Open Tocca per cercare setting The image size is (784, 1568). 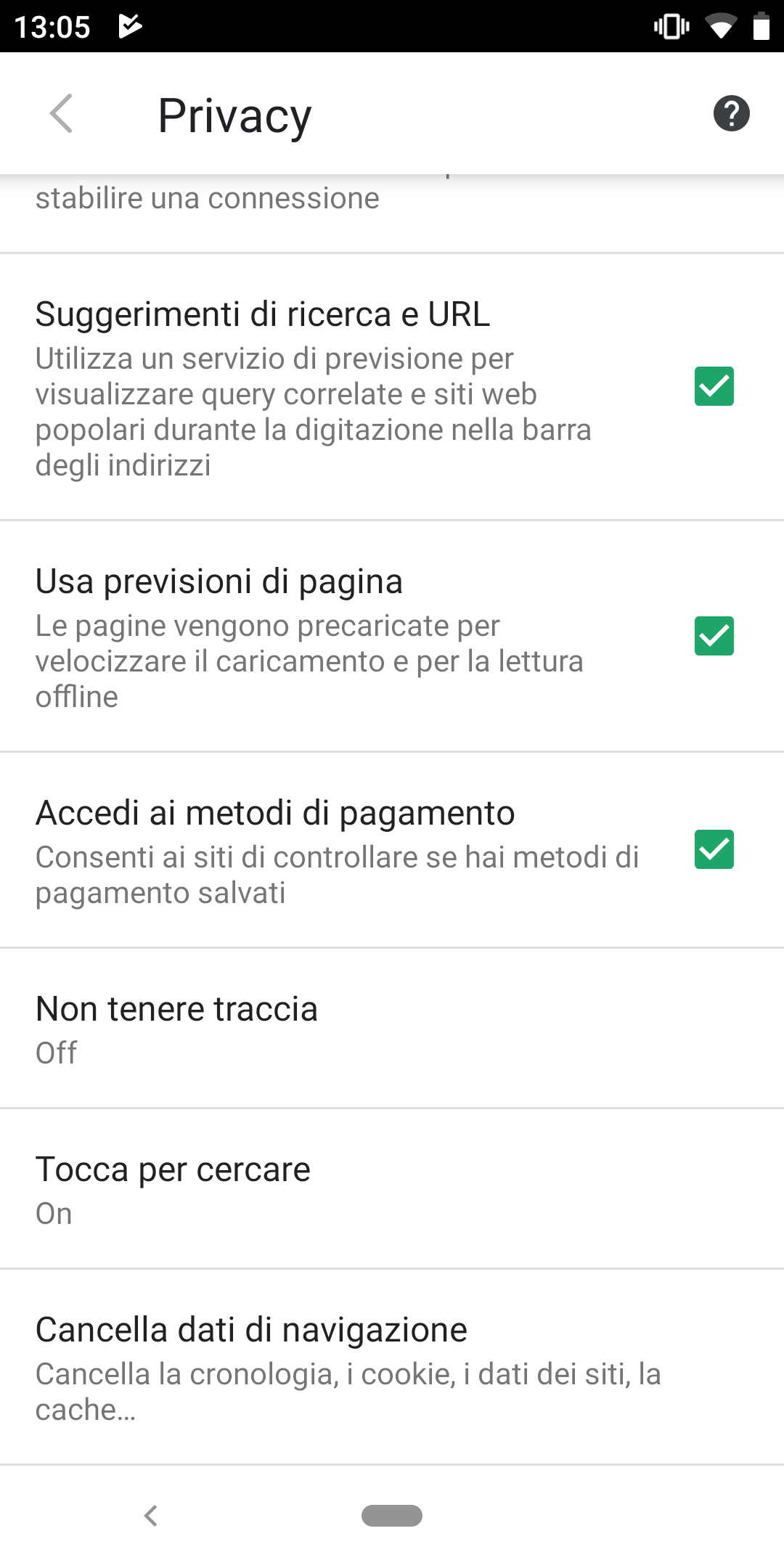(392, 1189)
